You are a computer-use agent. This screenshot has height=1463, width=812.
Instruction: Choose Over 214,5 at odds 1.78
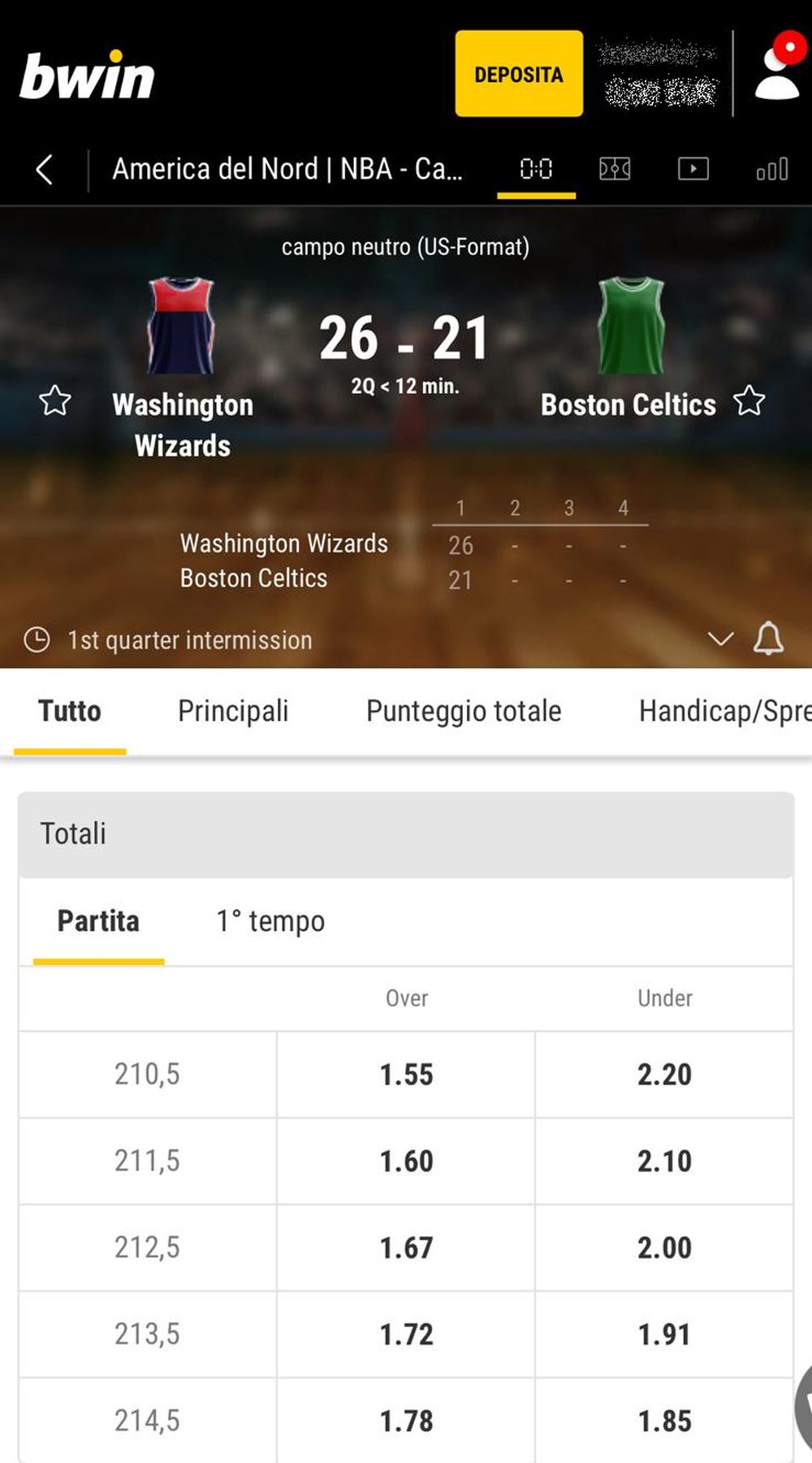tap(406, 1421)
